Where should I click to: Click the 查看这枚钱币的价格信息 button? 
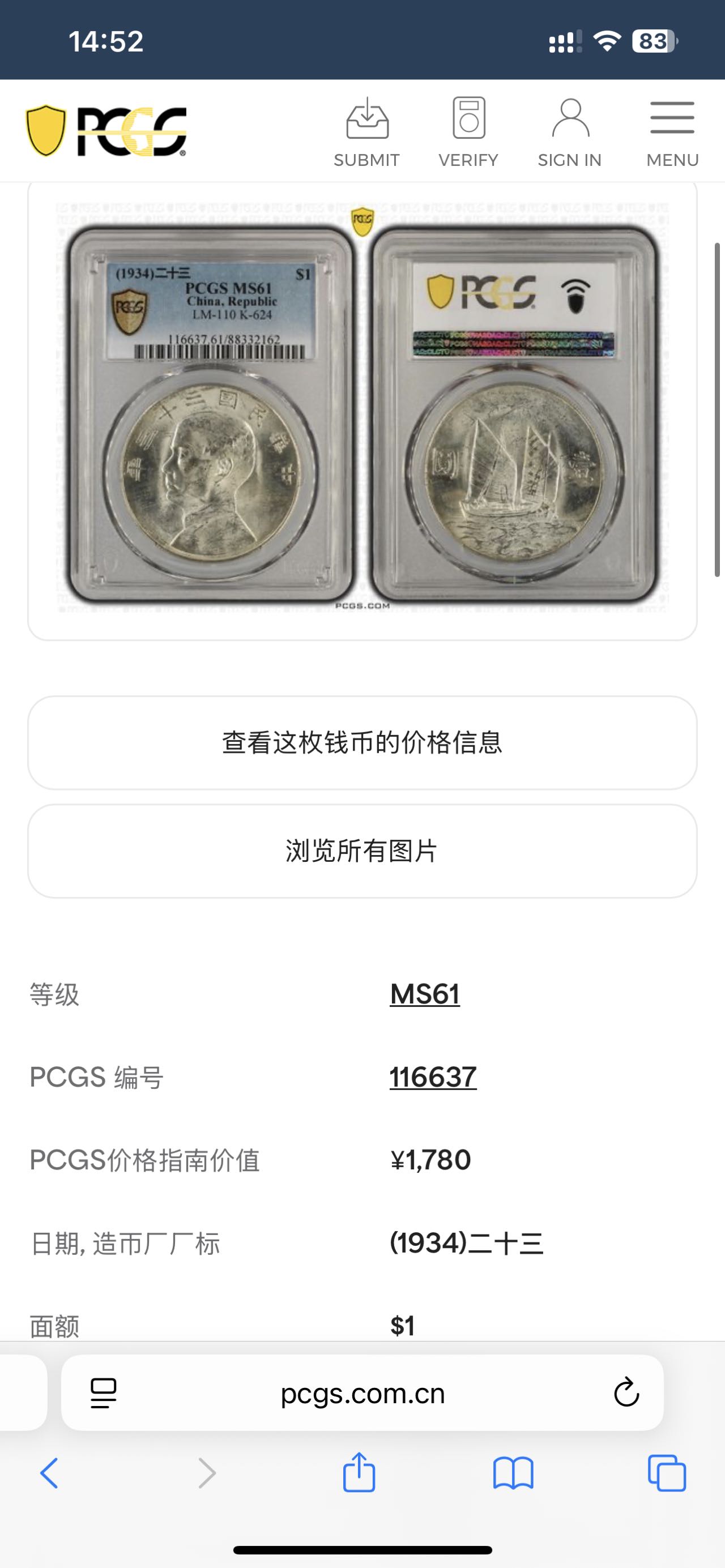[362, 742]
